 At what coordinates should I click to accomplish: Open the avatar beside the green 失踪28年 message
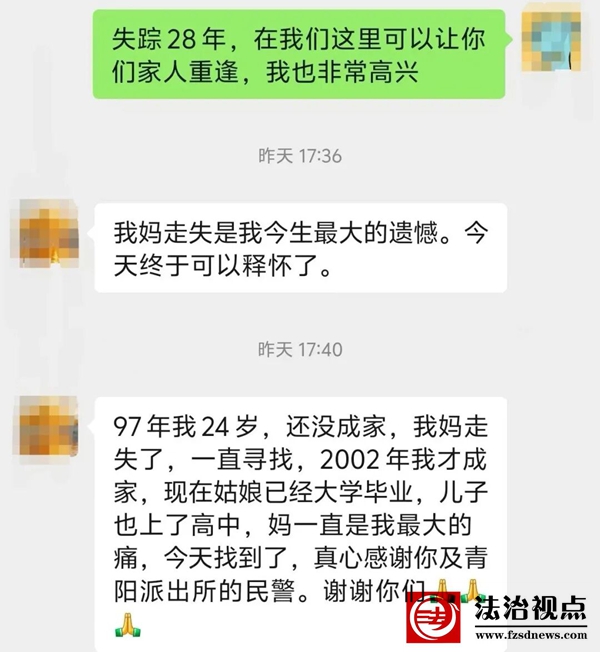pos(551,39)
